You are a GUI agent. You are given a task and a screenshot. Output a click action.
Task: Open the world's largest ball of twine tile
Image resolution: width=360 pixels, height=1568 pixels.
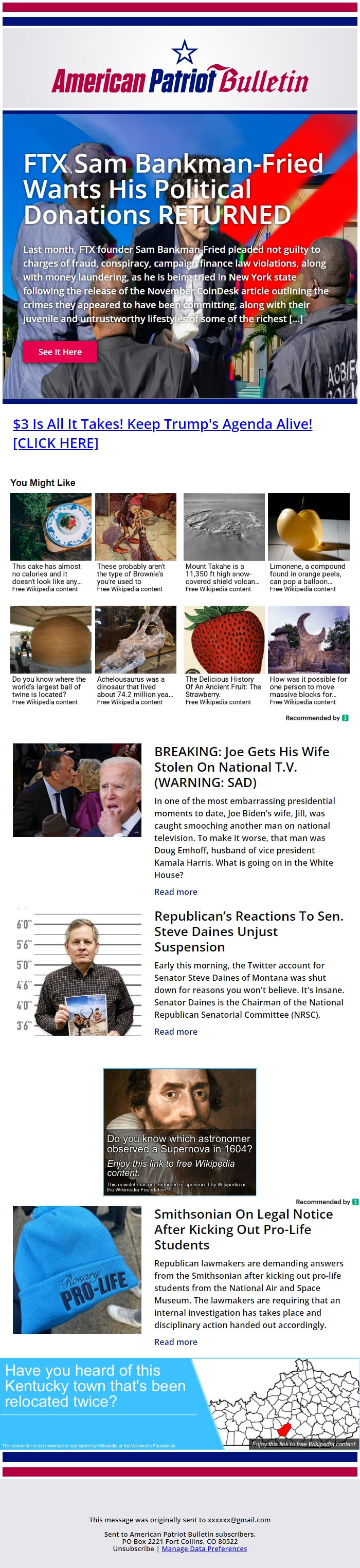[x=50, y=640]
